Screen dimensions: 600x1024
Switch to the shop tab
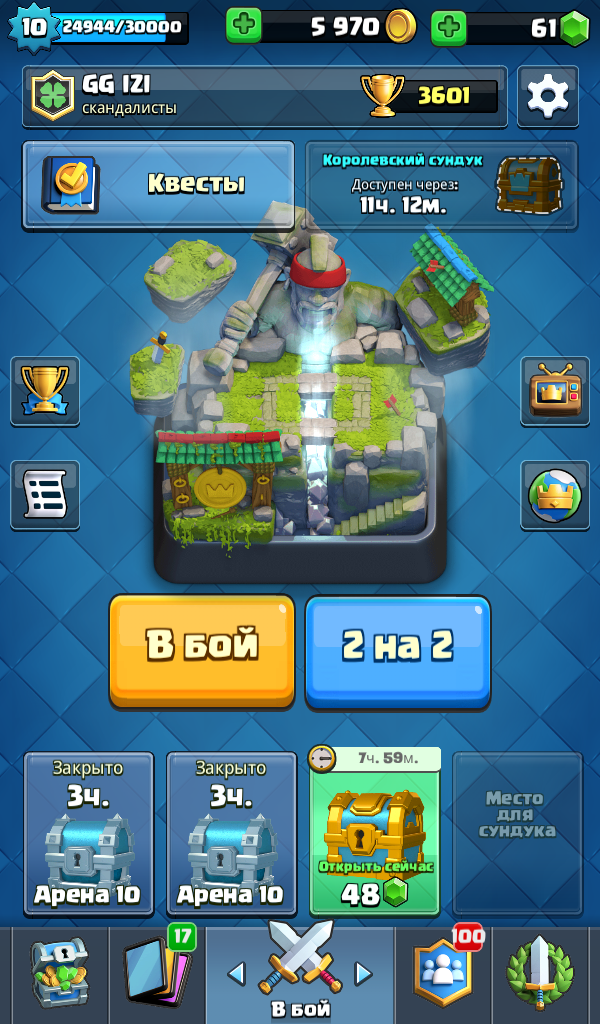coord(60,974)
